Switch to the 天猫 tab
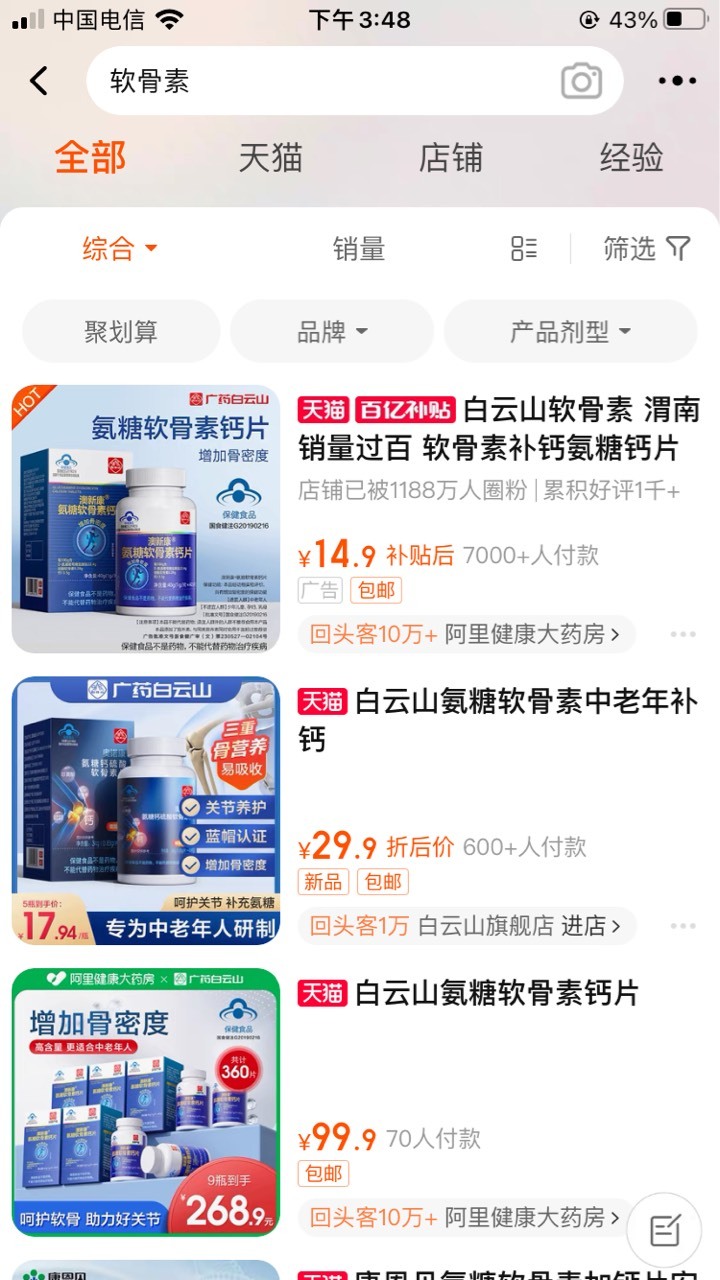The height and width of the screenshot is (1280, 720). coord(270,158)
